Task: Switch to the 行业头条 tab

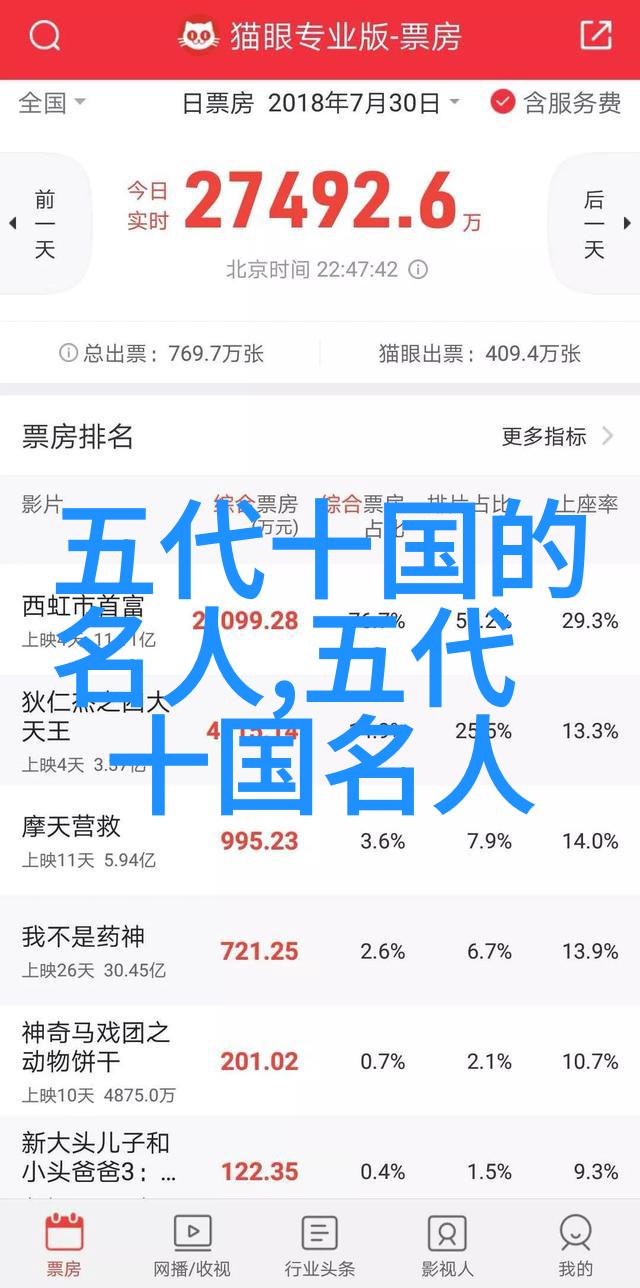Action: pyautogui.click(x=320, y=1243)
